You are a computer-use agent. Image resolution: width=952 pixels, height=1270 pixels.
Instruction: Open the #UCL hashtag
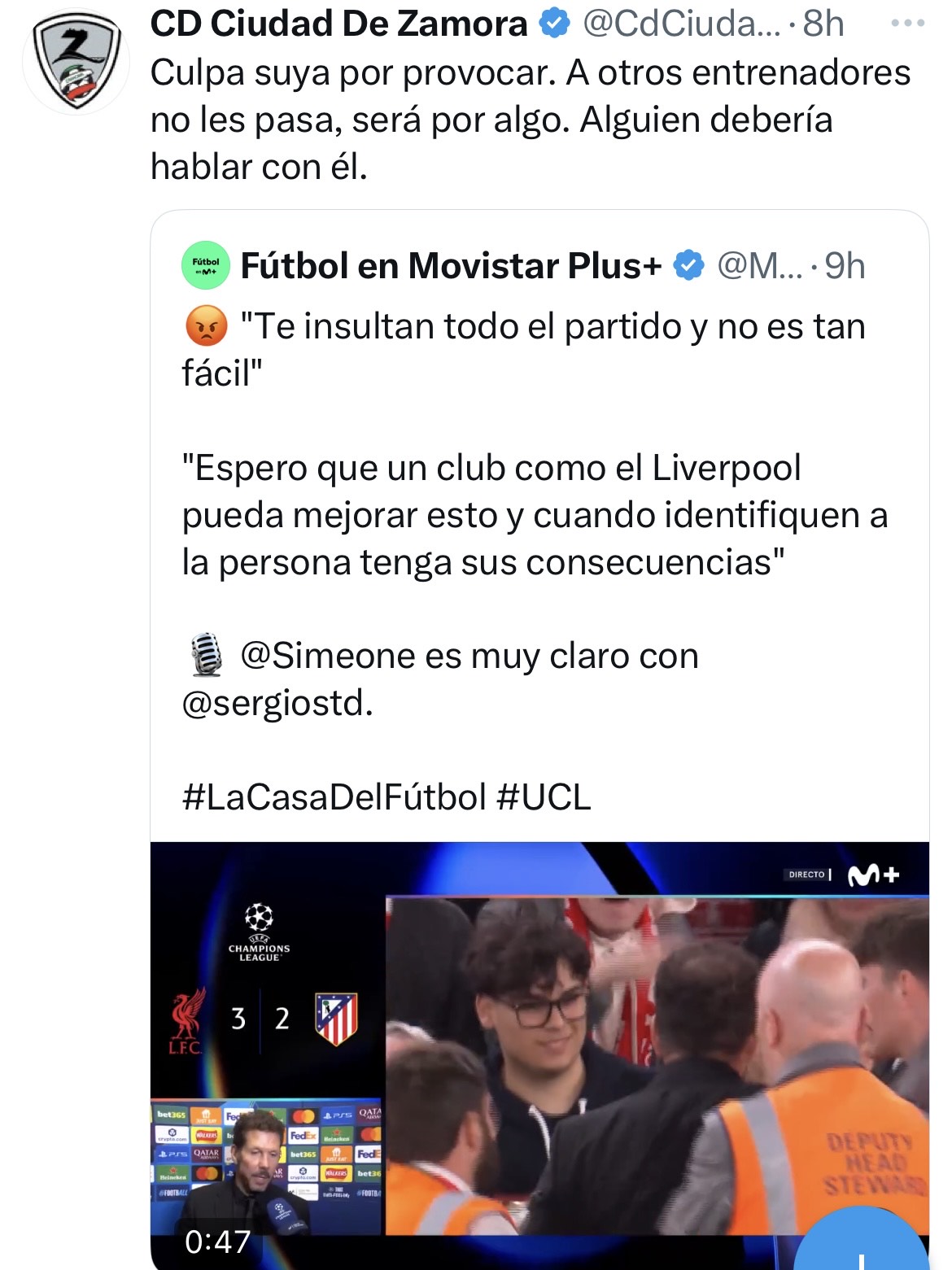coord(544,797)
